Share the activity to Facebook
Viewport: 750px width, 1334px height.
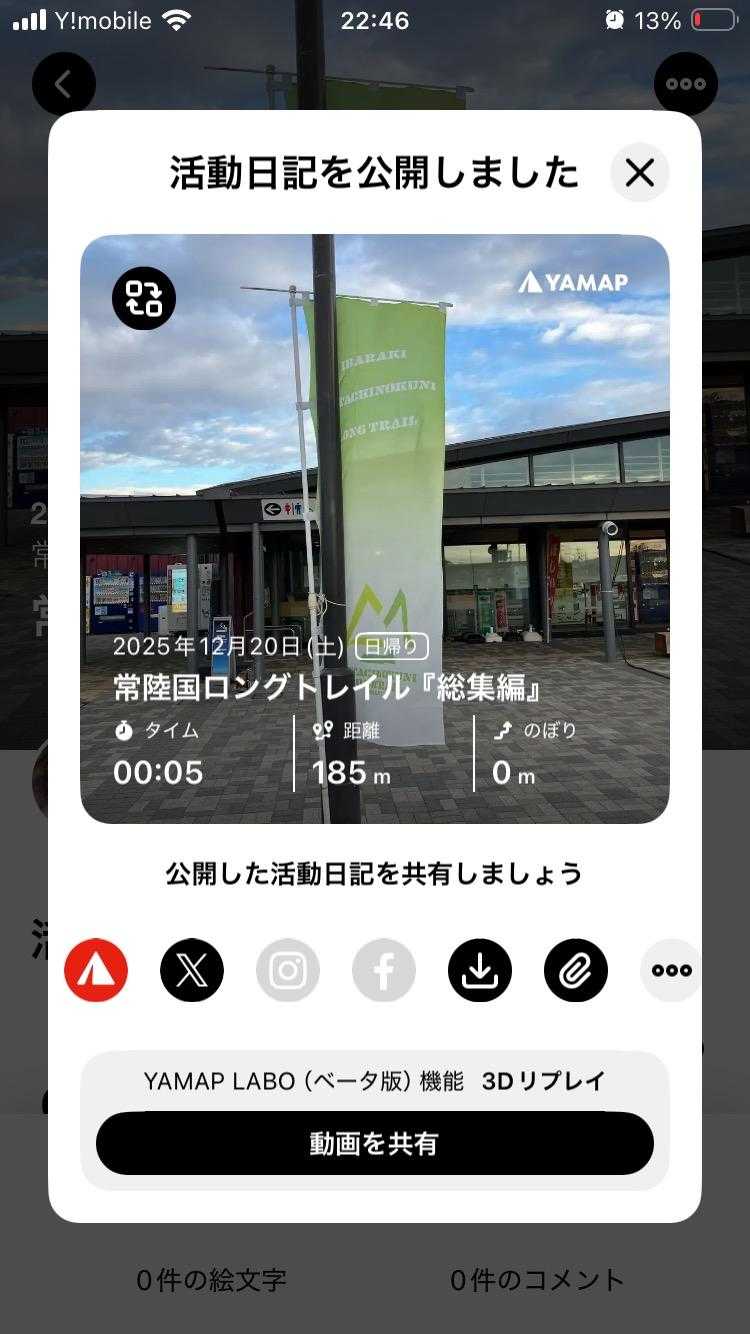coord(384,970)
